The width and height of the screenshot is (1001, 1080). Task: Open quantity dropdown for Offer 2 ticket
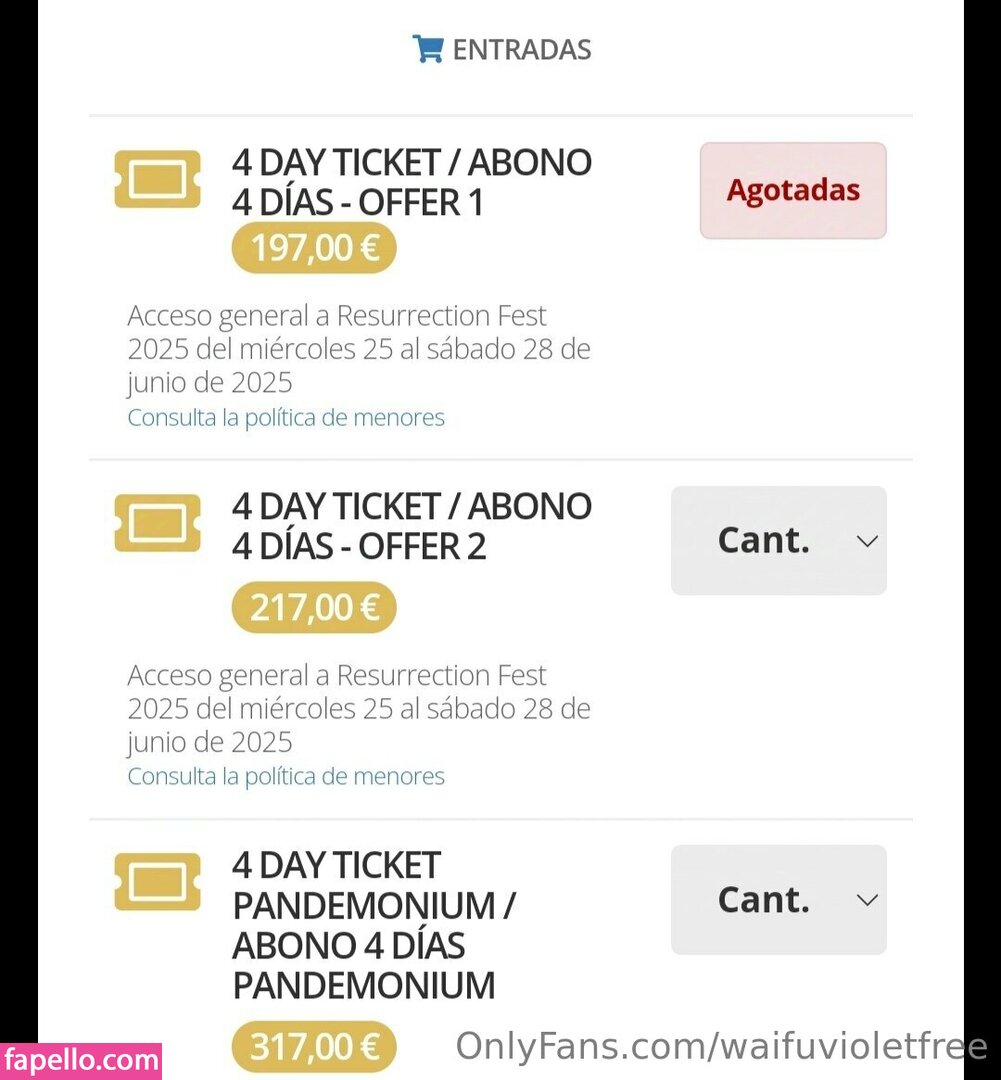(778, 541)
